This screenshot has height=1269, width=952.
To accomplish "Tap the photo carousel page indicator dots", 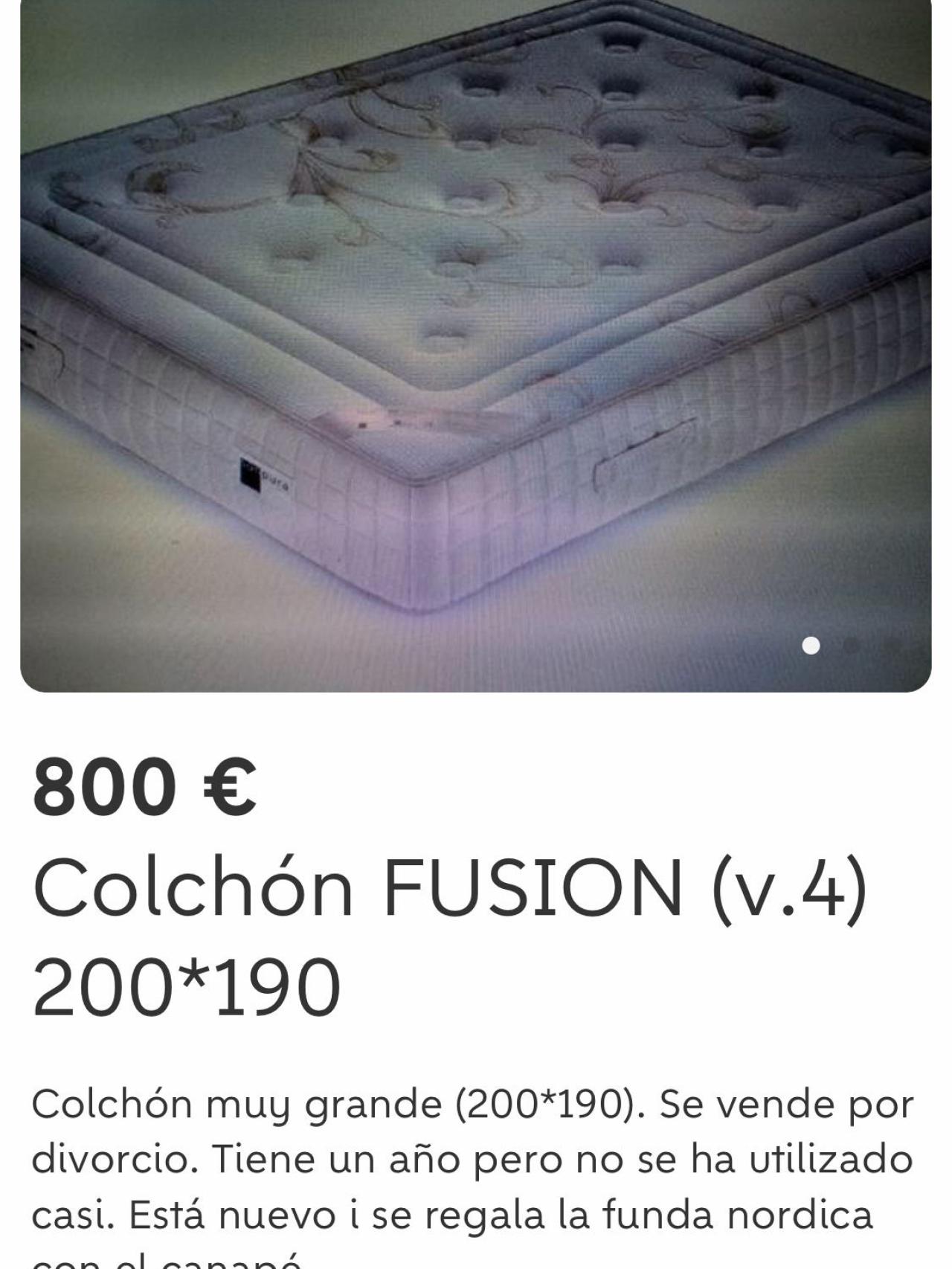I will (850, 645).
